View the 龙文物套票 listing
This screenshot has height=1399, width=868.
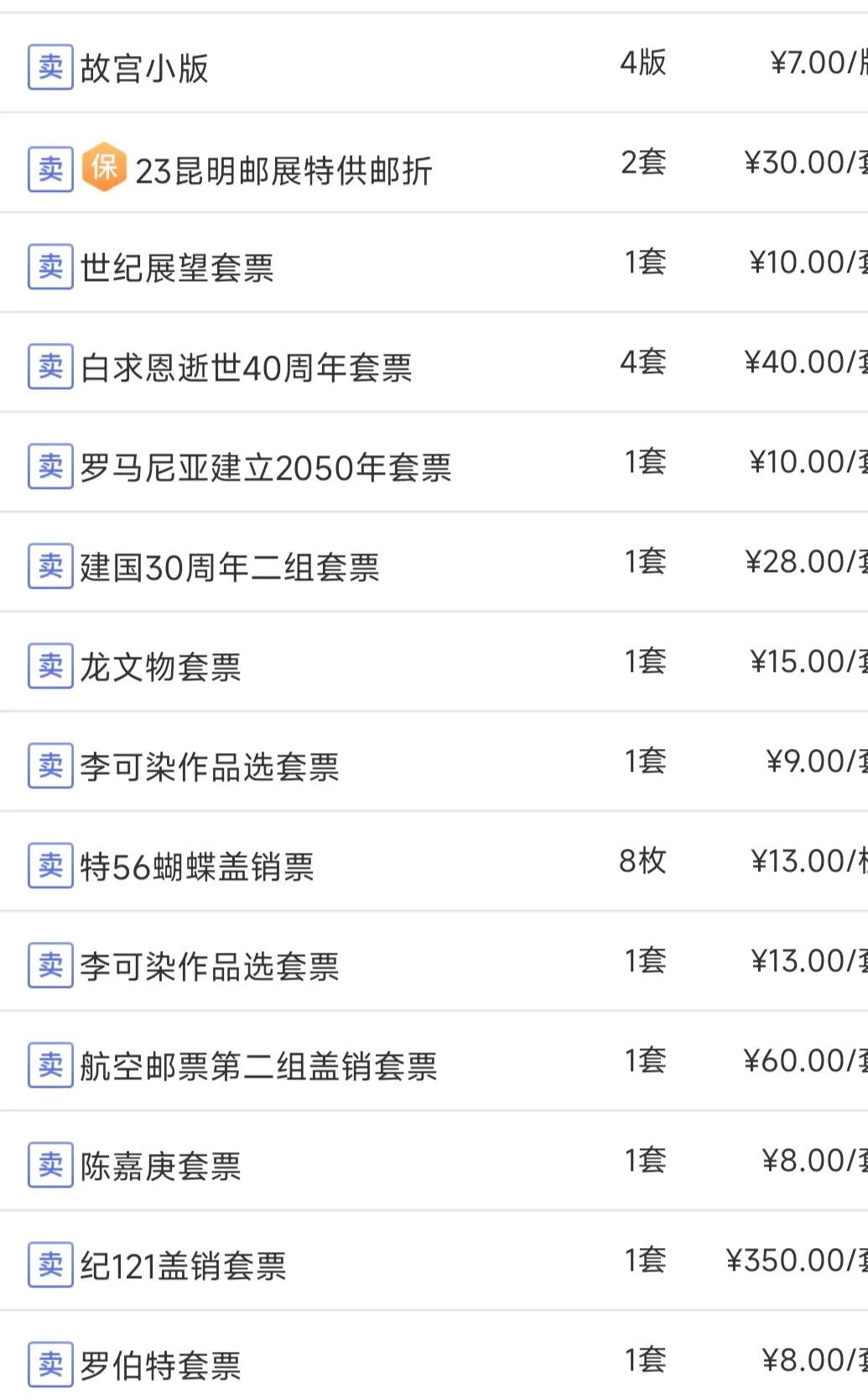160,667
